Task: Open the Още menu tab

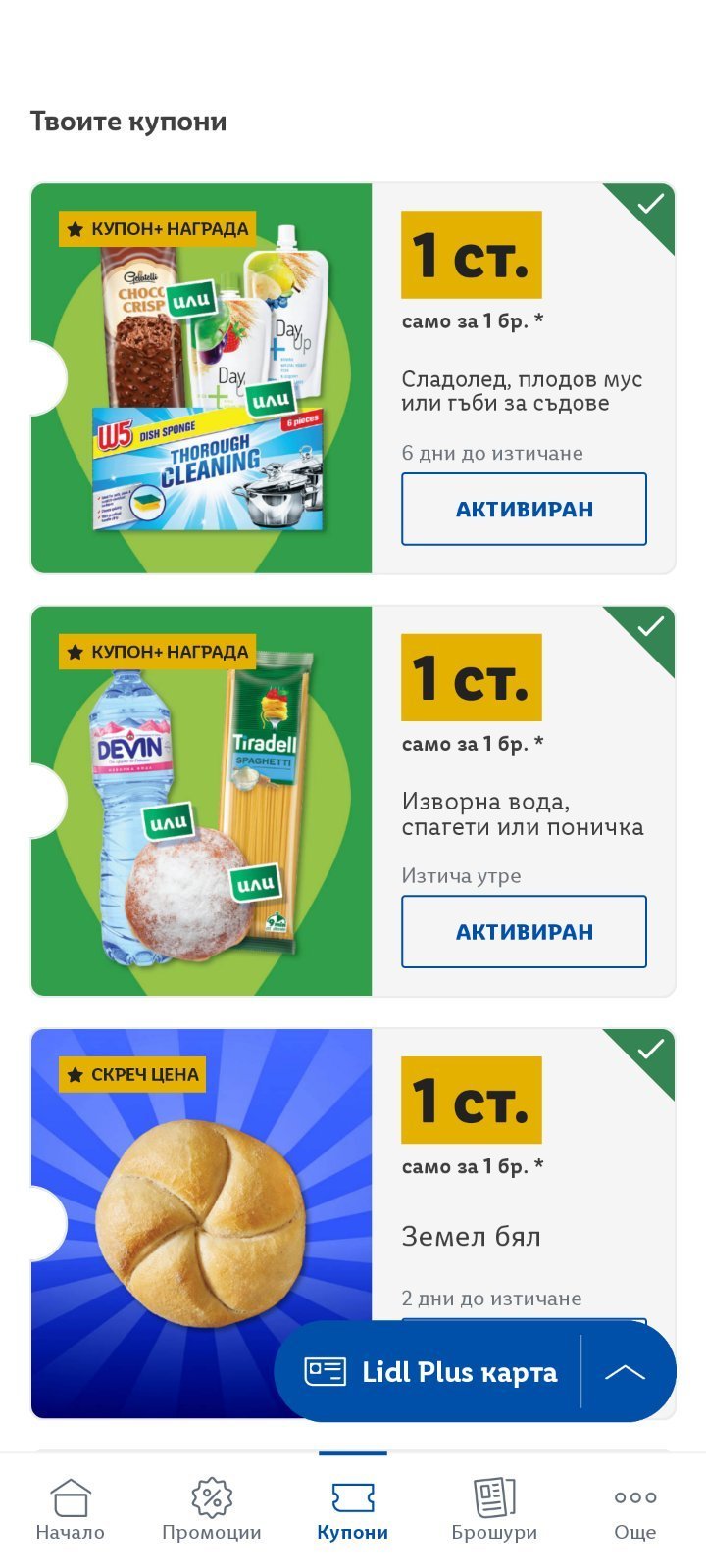Action: [635, 1510]
